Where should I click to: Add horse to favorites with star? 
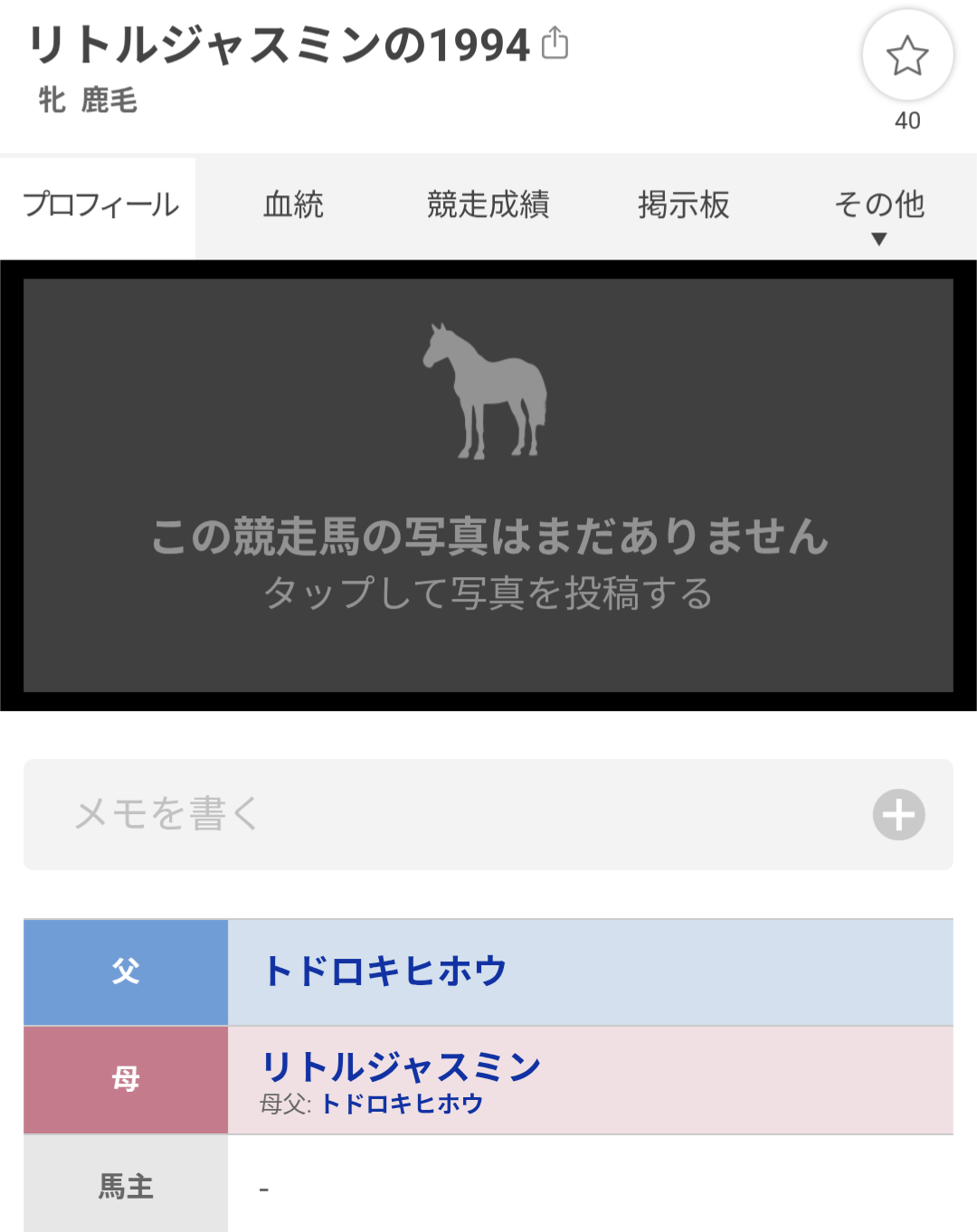point(907,56)
